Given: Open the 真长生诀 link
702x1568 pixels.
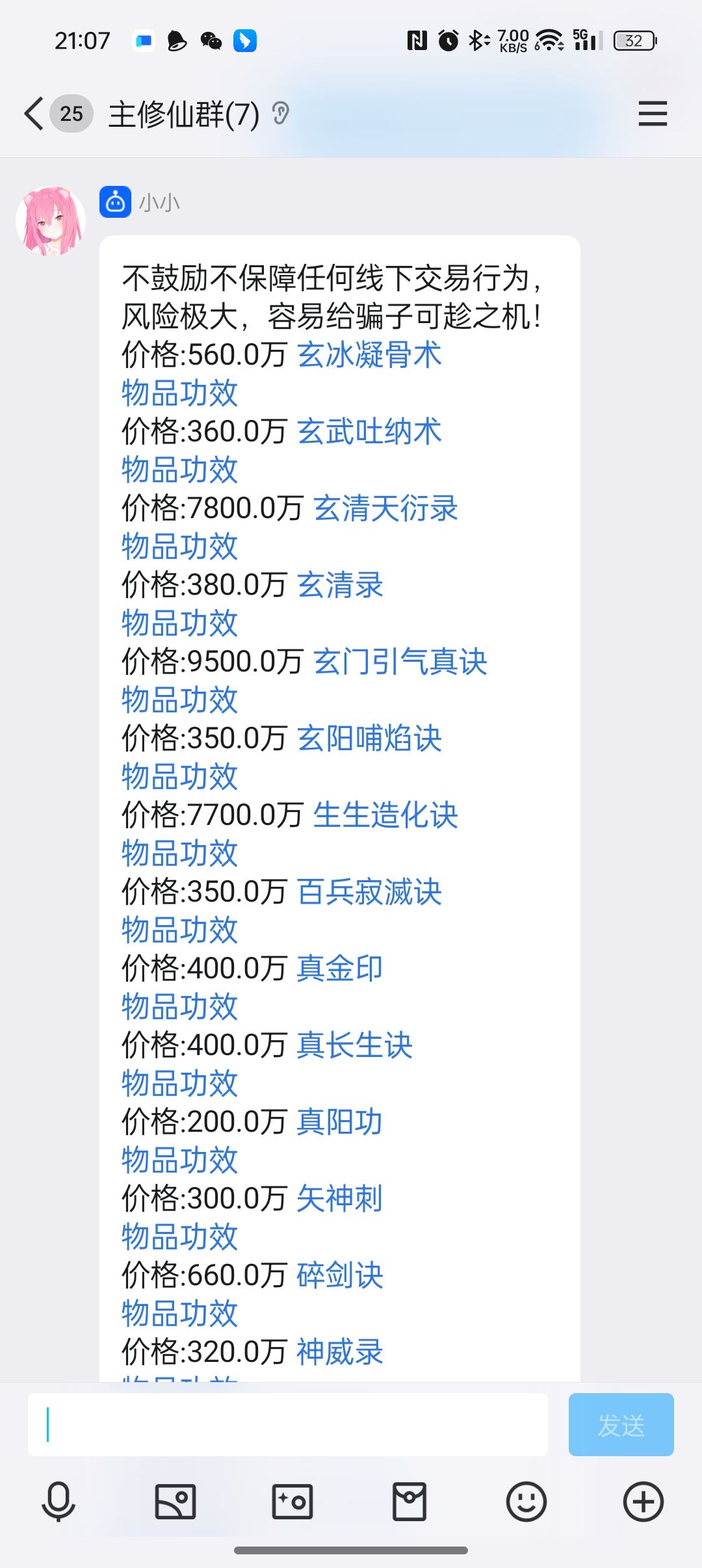Looking at the screenshot, I should coord(355,1045).
